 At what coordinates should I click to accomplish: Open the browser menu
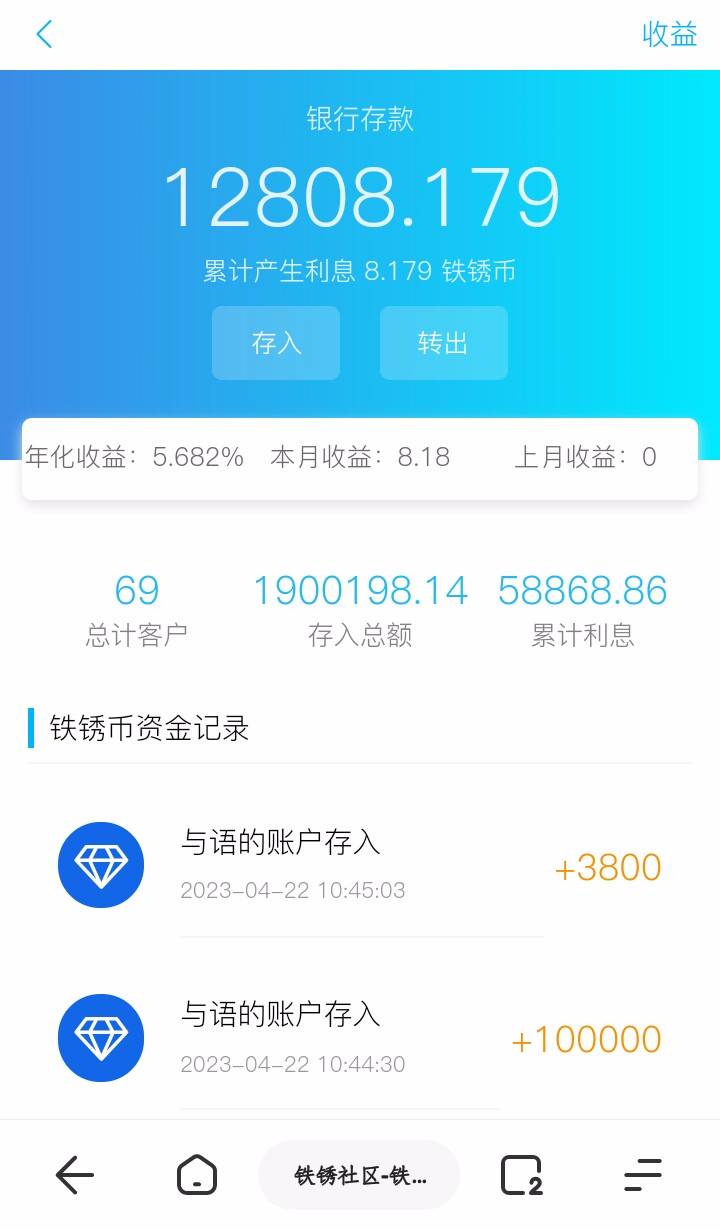tap(643, 1175)
